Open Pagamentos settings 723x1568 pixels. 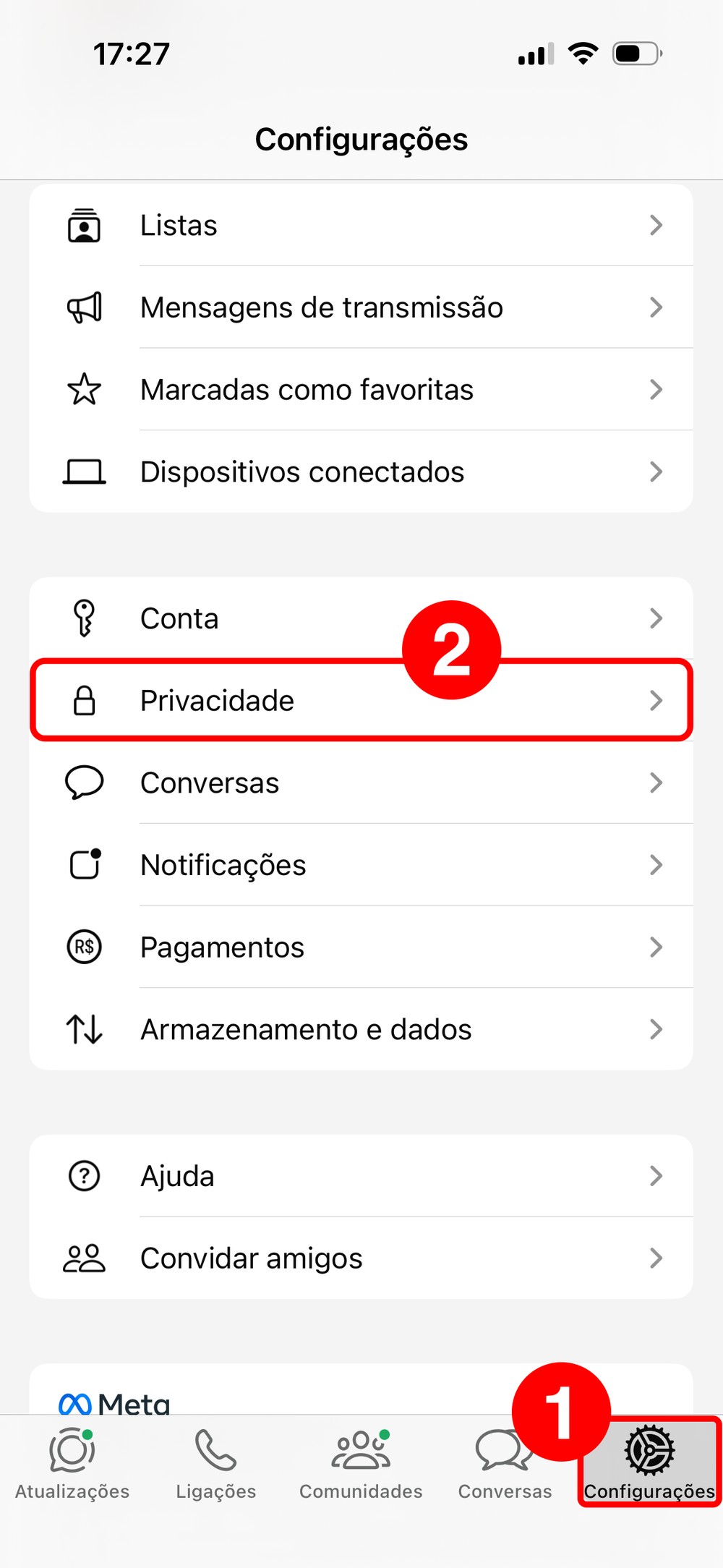tap(361, 947)
